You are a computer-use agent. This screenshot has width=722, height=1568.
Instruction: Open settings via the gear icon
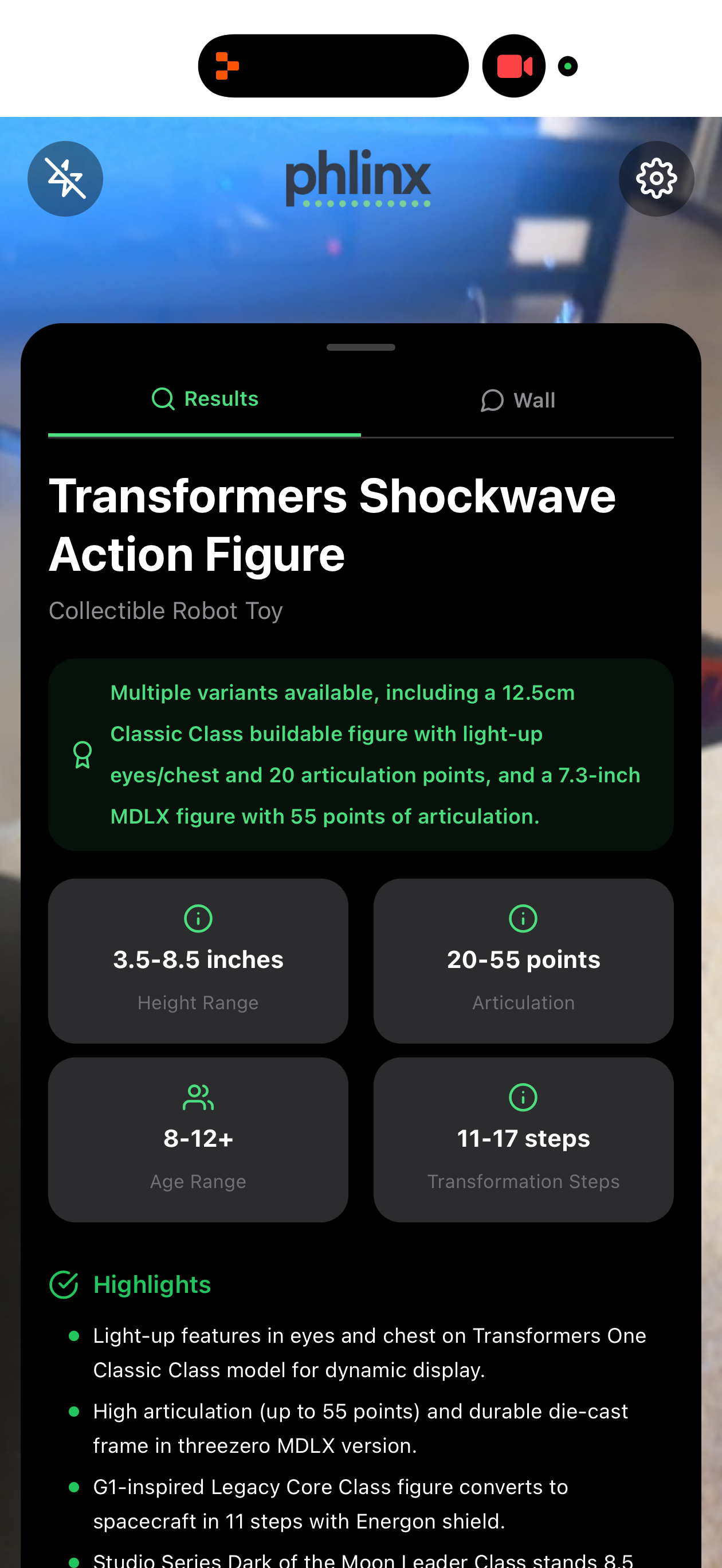click(656, 178)
